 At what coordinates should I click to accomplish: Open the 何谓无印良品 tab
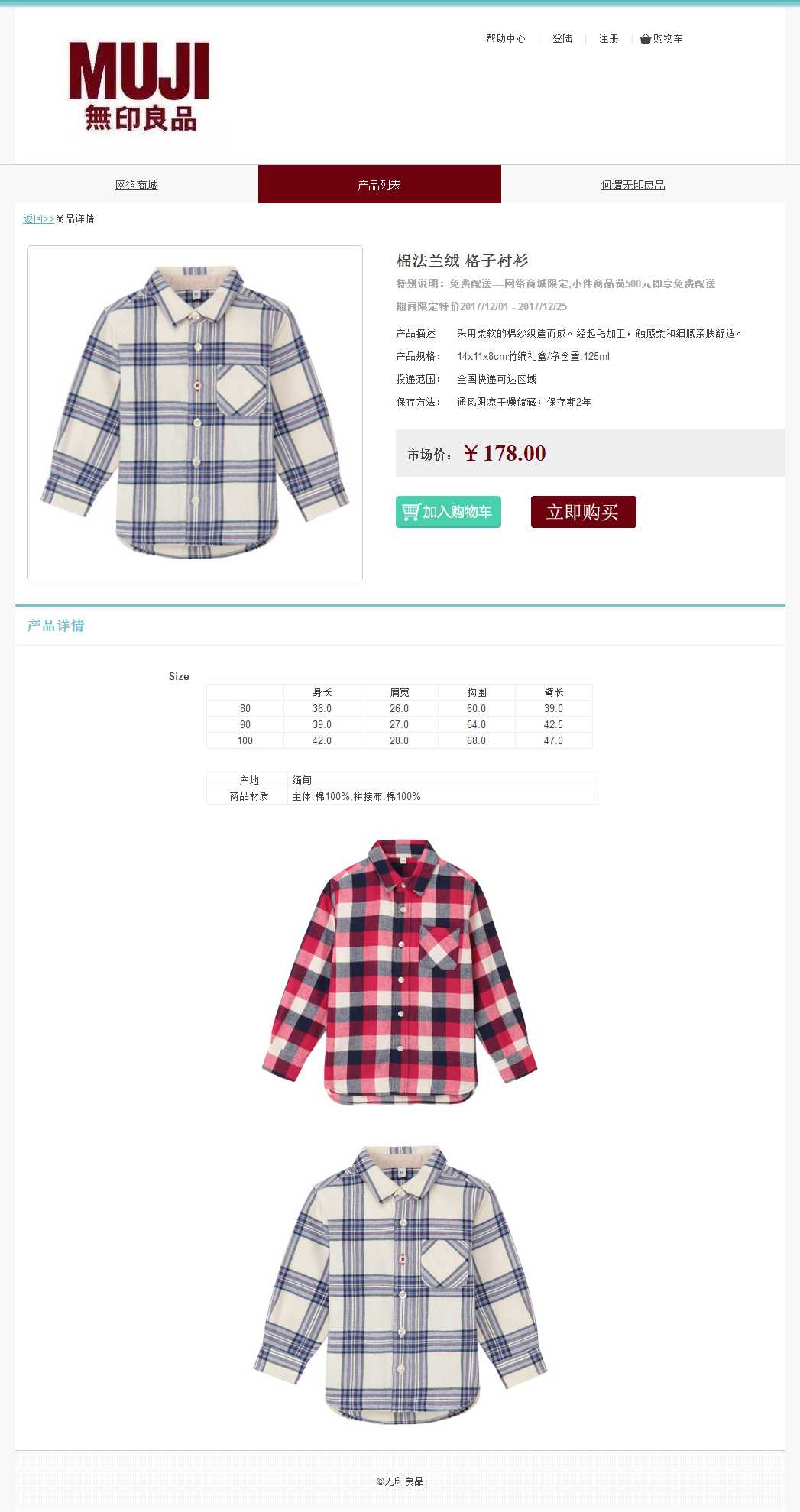coord(633,185)
